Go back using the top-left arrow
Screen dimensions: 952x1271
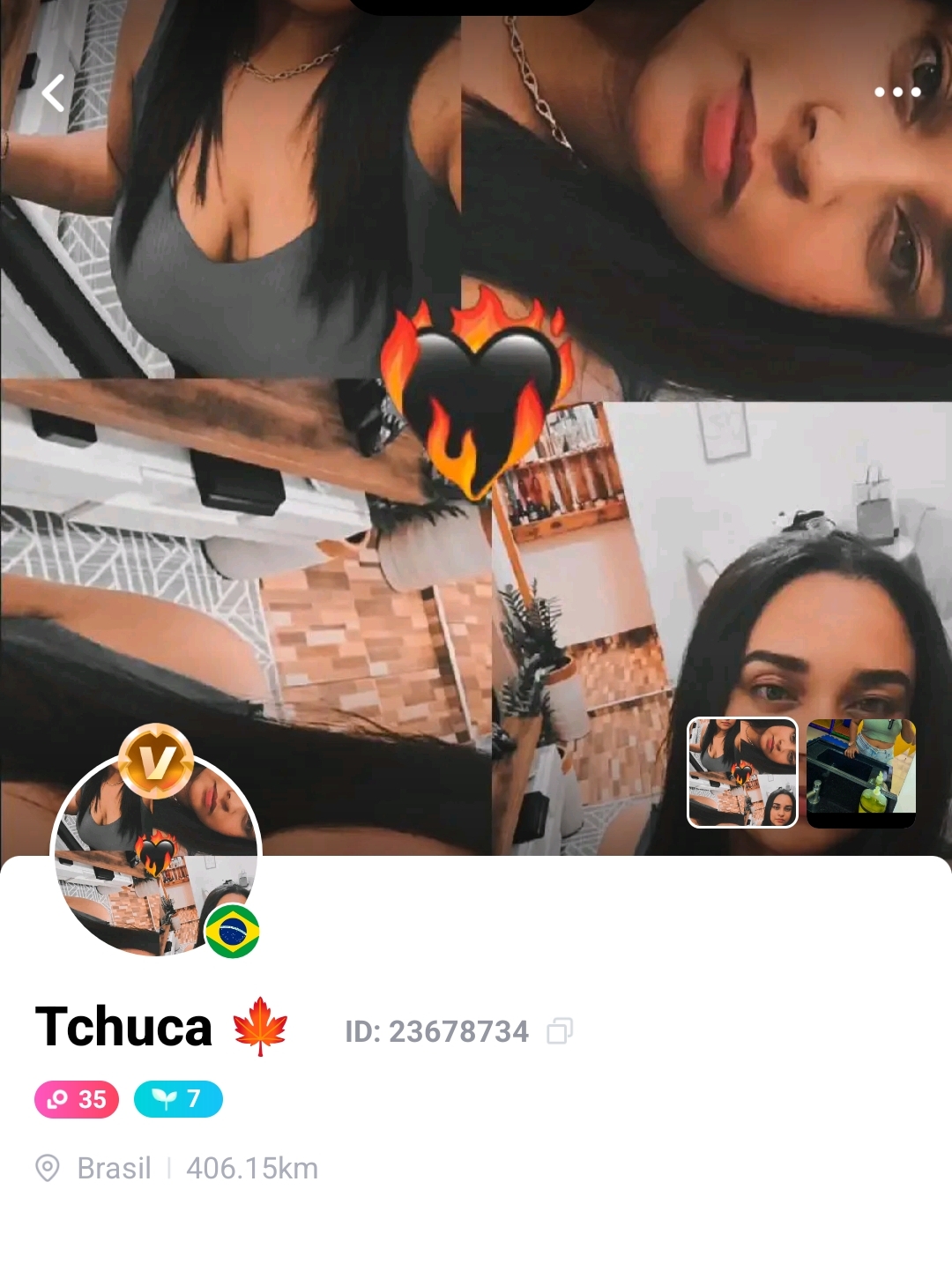pos(54,93)
